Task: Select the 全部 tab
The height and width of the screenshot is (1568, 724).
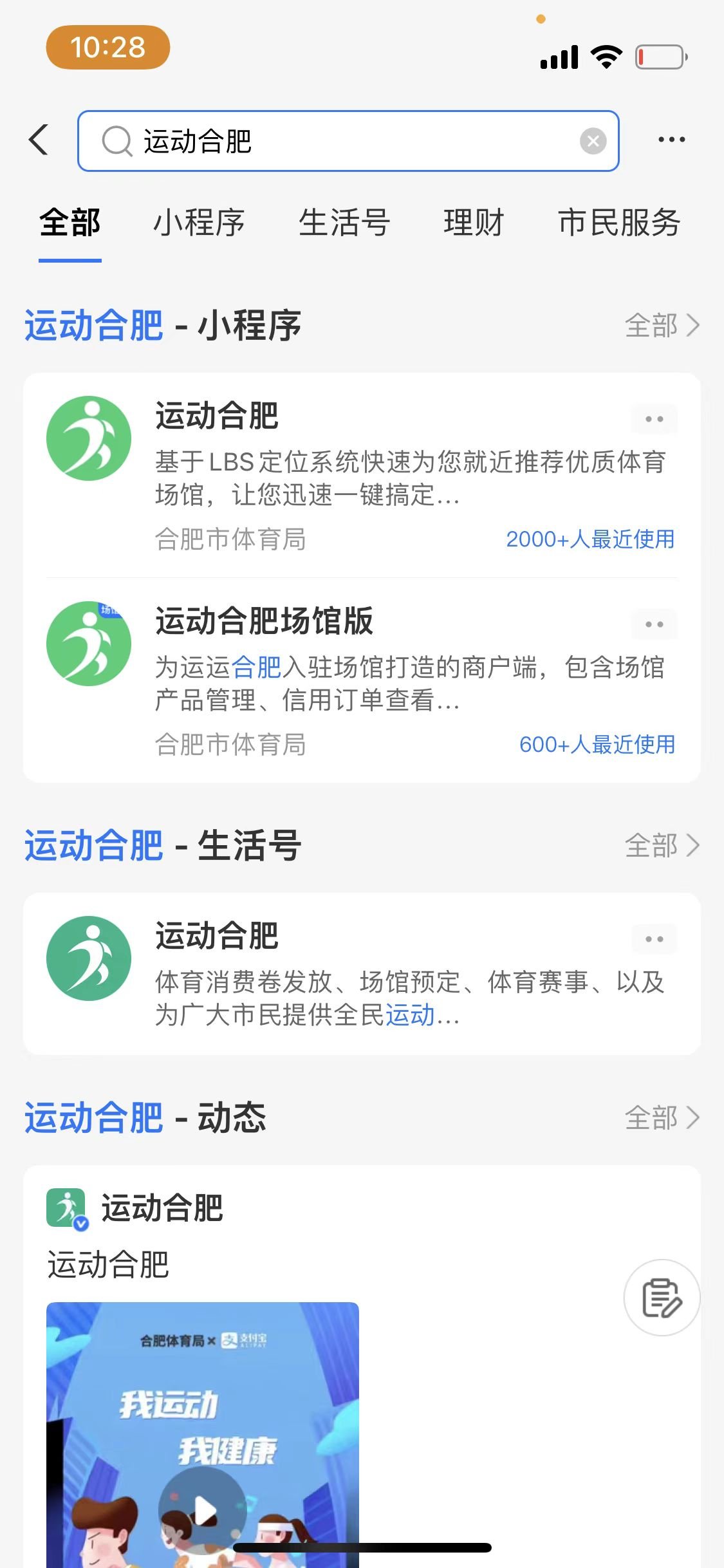Action: point(70,223)
